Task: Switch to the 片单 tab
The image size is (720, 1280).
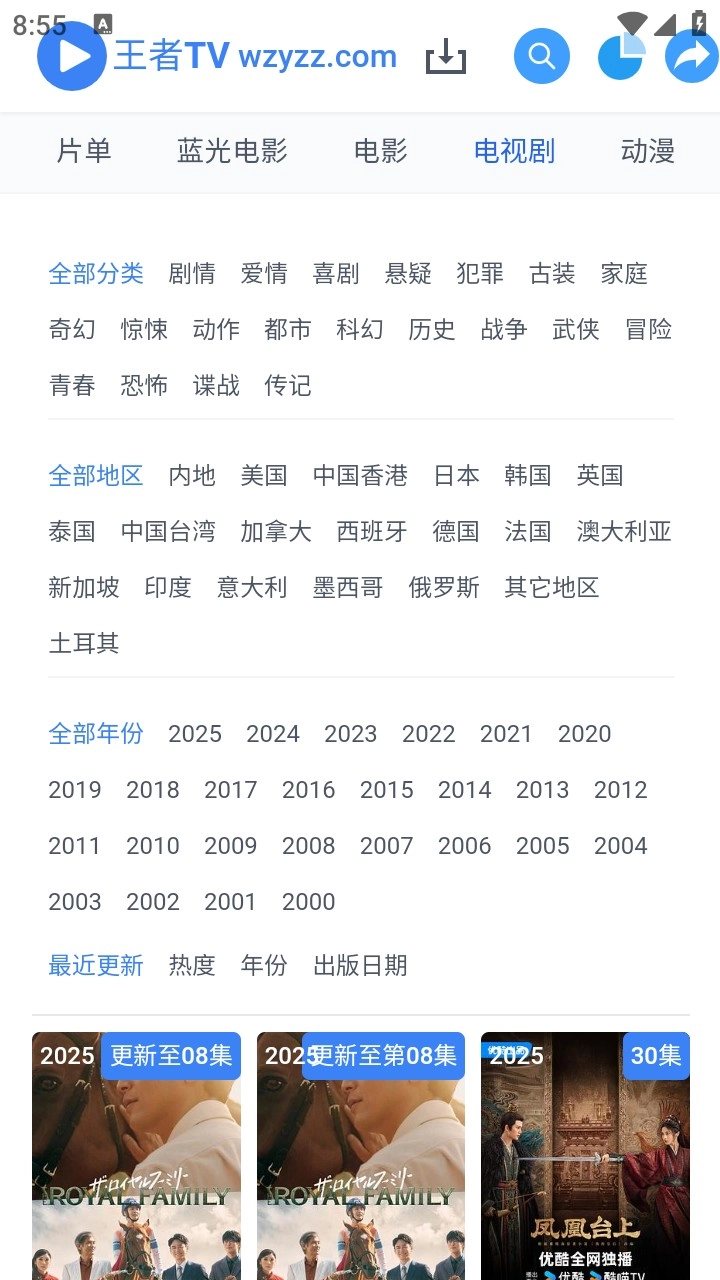Action: tap(84, 151)
